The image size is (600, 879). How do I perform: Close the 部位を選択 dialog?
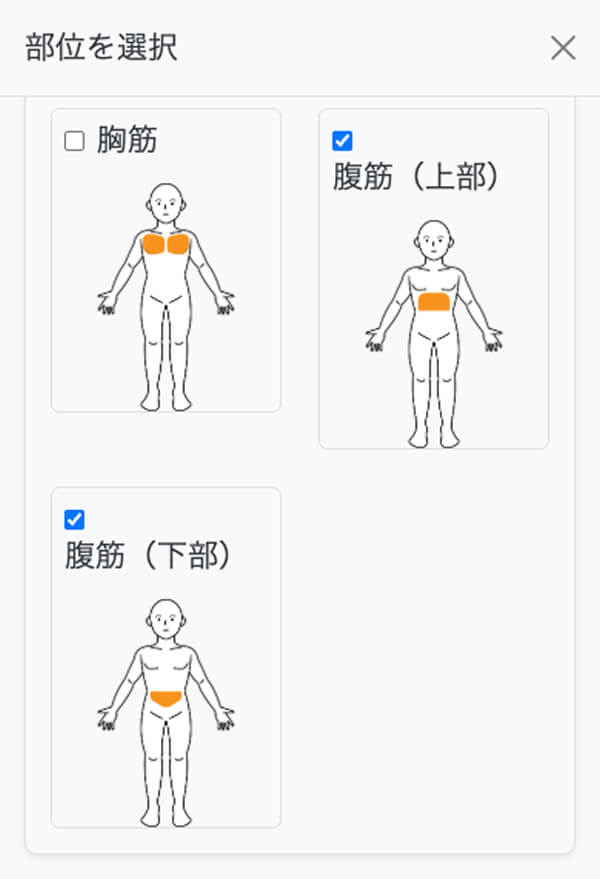(x=563, y=47)
